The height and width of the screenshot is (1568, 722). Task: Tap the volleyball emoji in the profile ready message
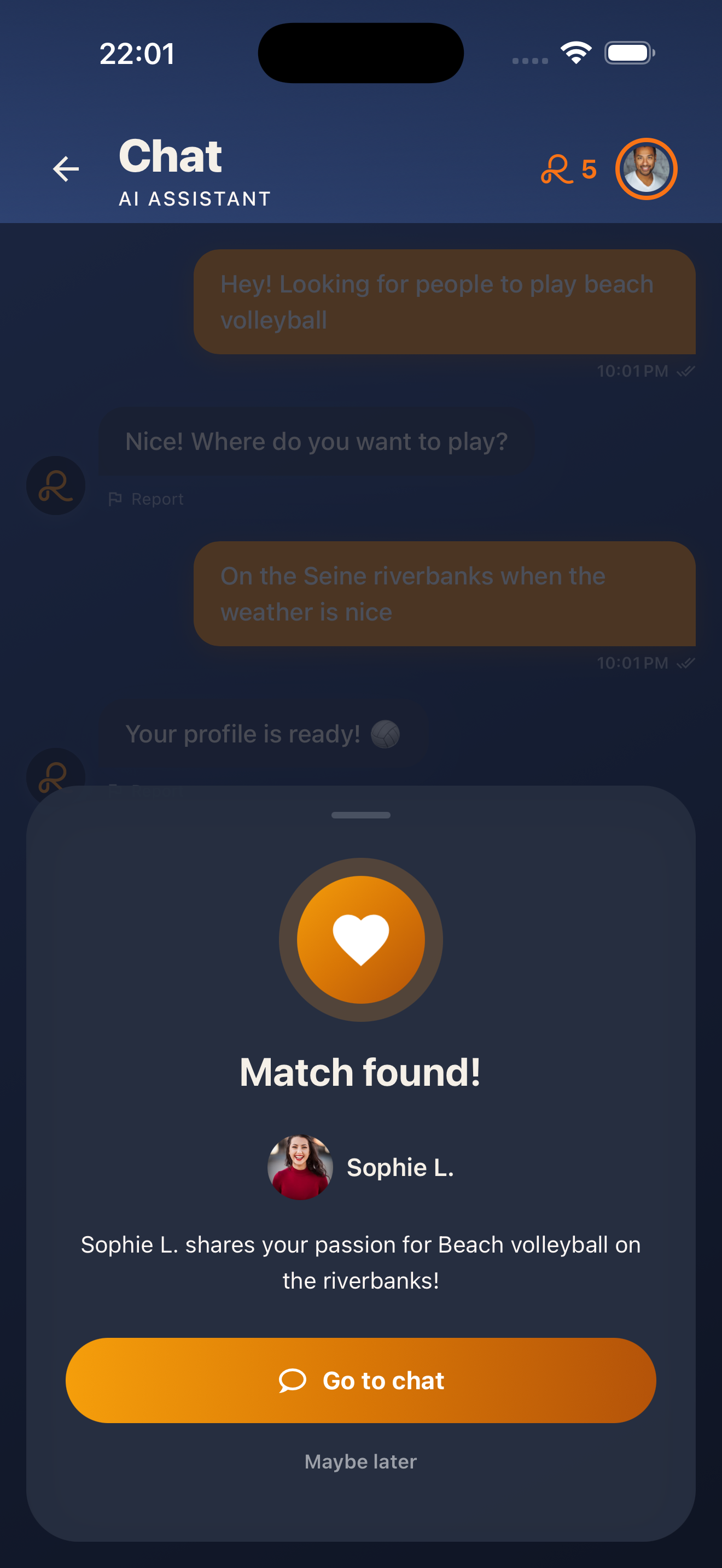click(x=386, y=734)
